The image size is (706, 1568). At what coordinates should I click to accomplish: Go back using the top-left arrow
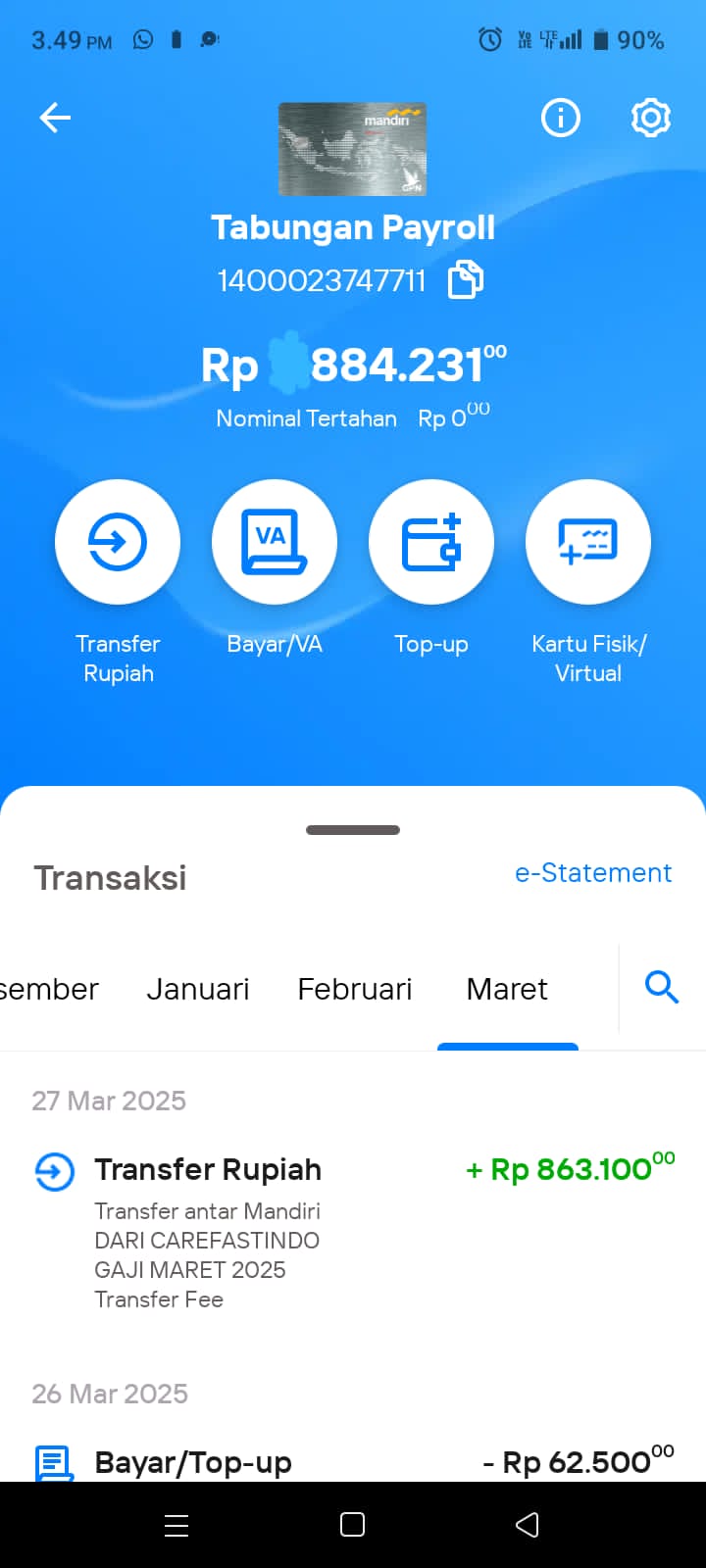[55, 119]
